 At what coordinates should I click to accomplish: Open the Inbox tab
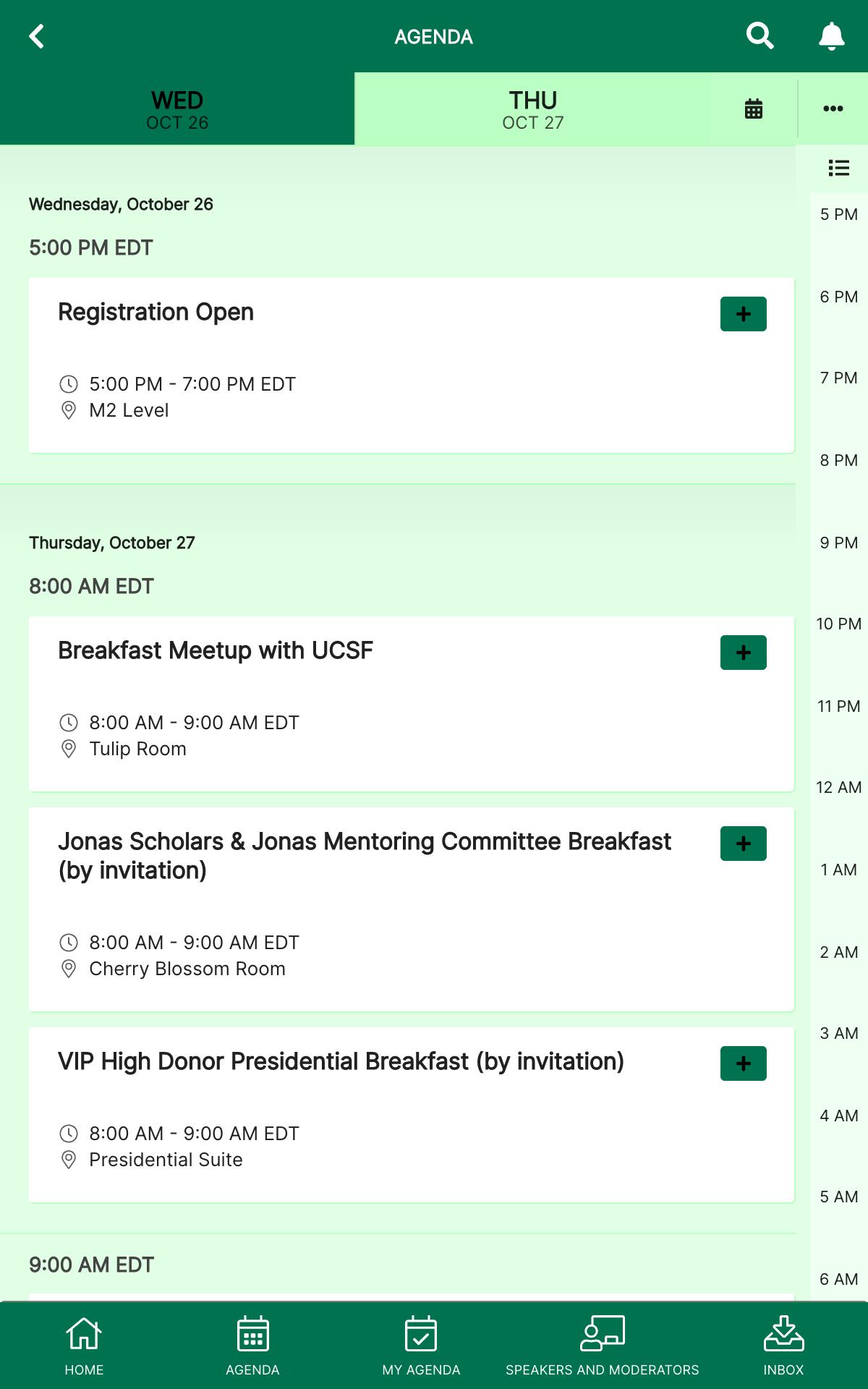point(783,1346)
